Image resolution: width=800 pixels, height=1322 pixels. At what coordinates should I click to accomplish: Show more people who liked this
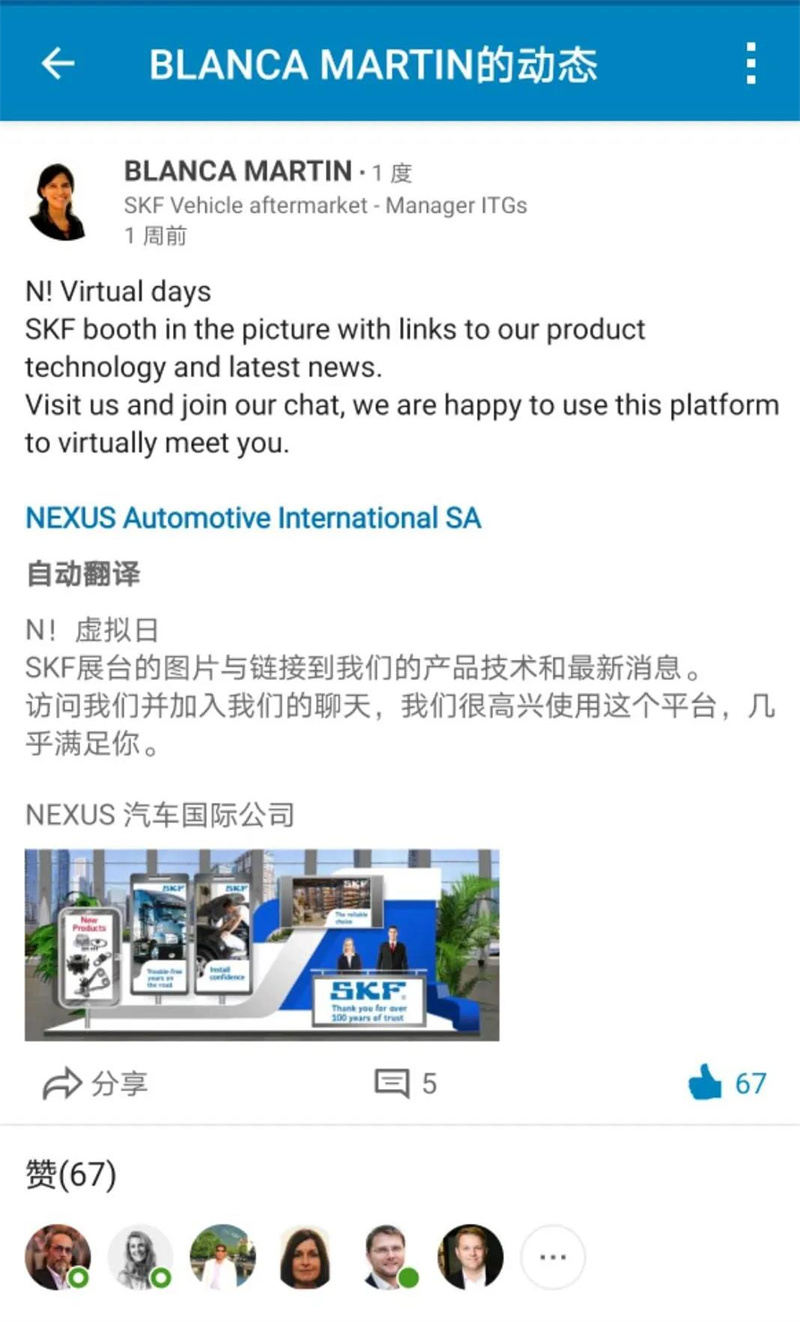tap(553, 1257)
